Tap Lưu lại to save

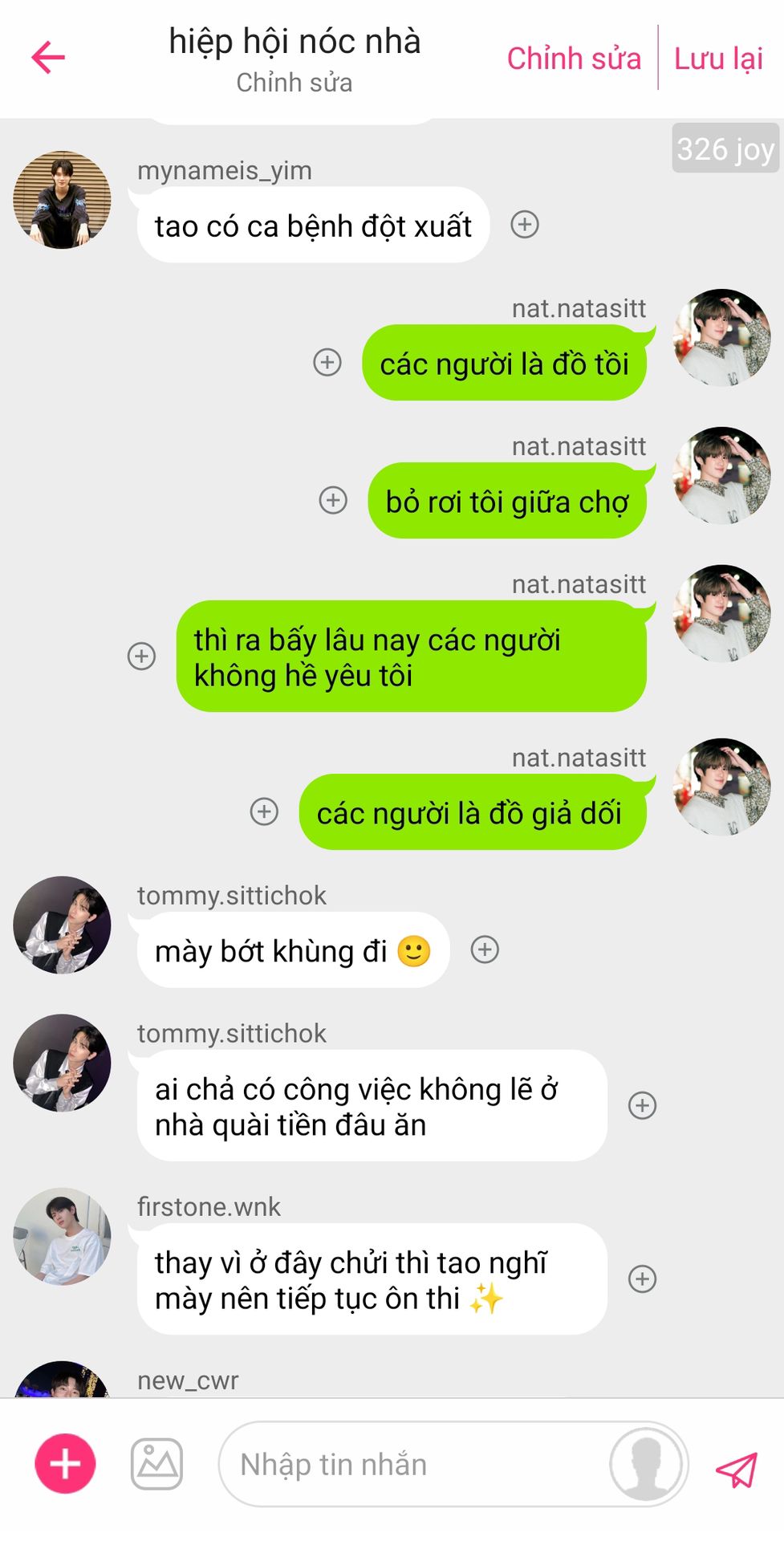[718, 59]
